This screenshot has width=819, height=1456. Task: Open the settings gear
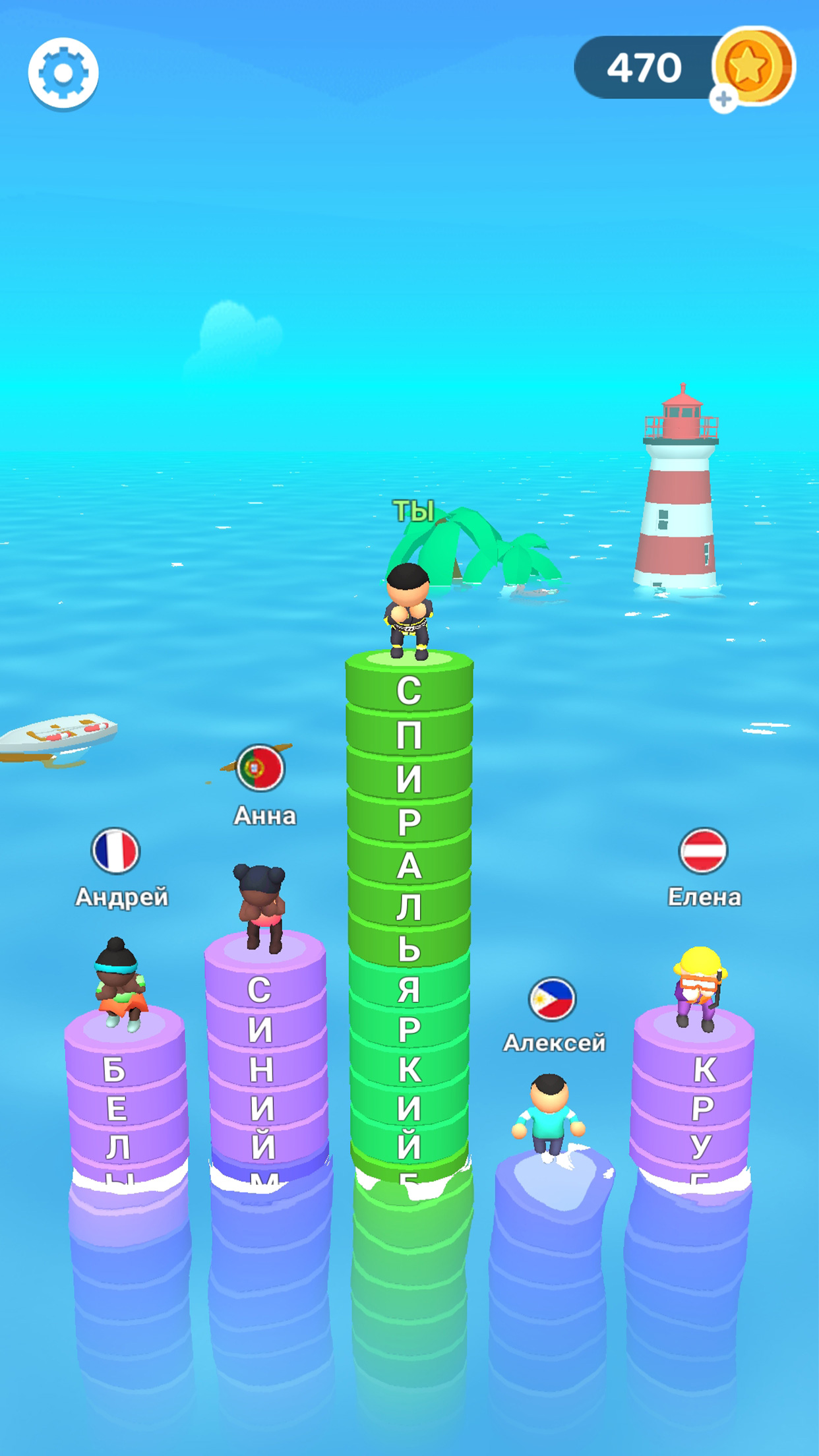63,73
